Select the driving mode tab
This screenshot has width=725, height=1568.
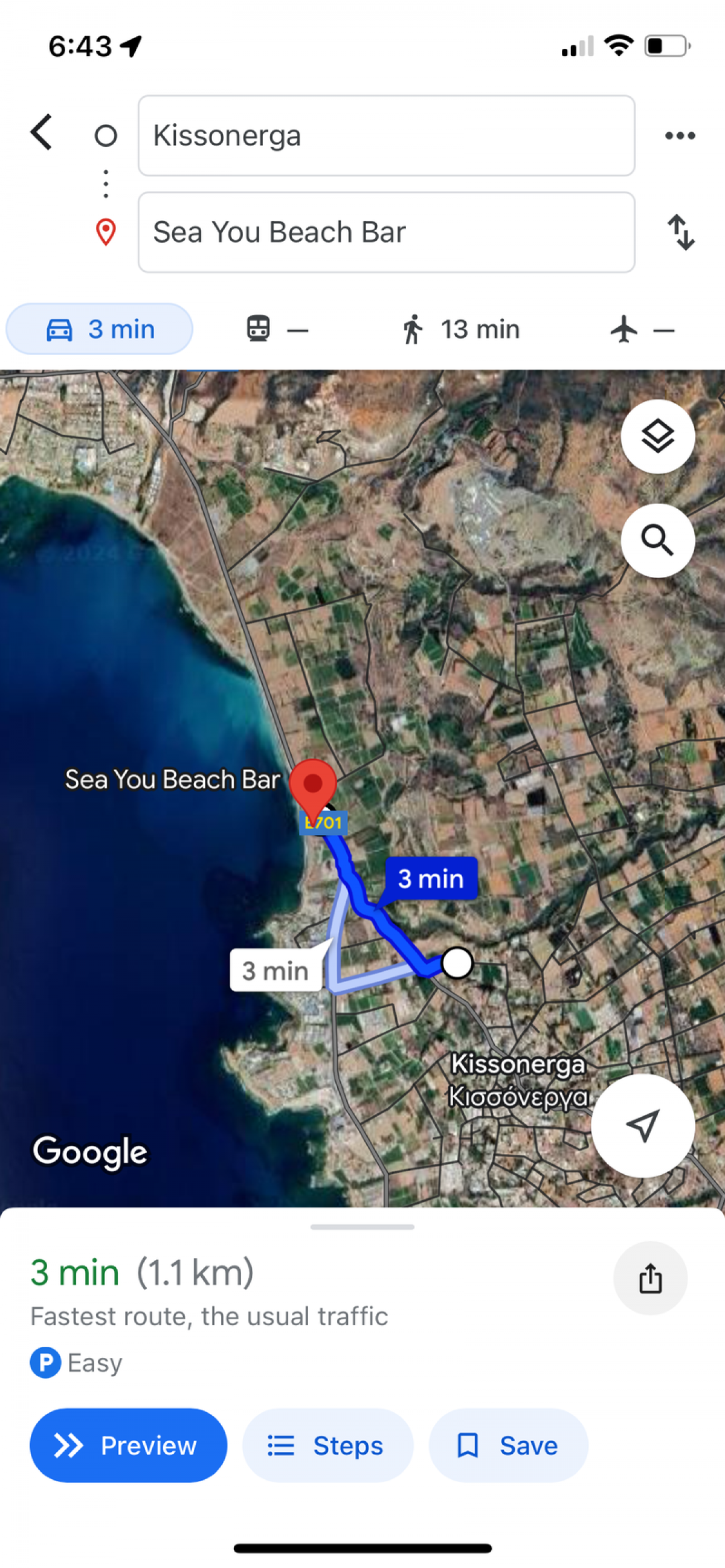click(100, 329)
